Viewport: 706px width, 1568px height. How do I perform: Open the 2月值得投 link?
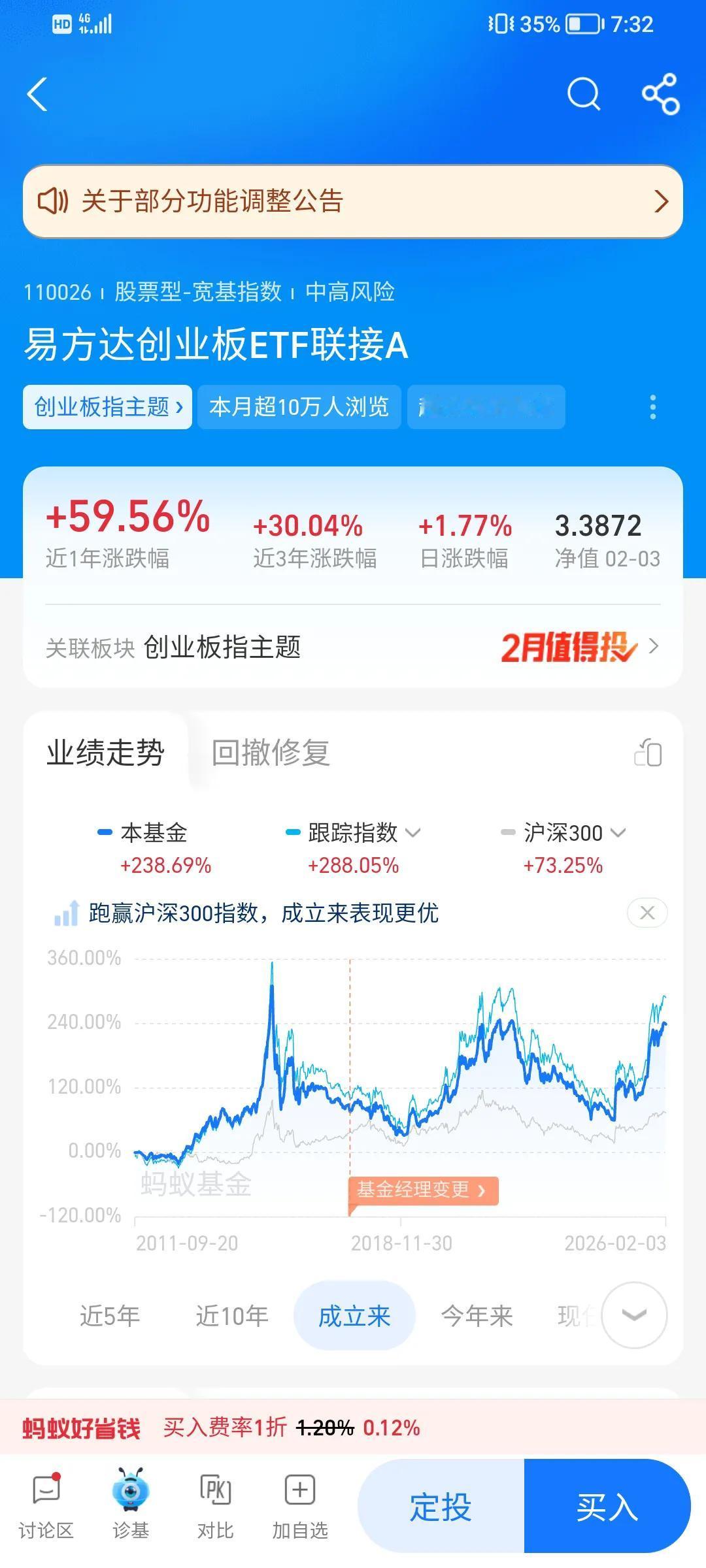[568, 647]
